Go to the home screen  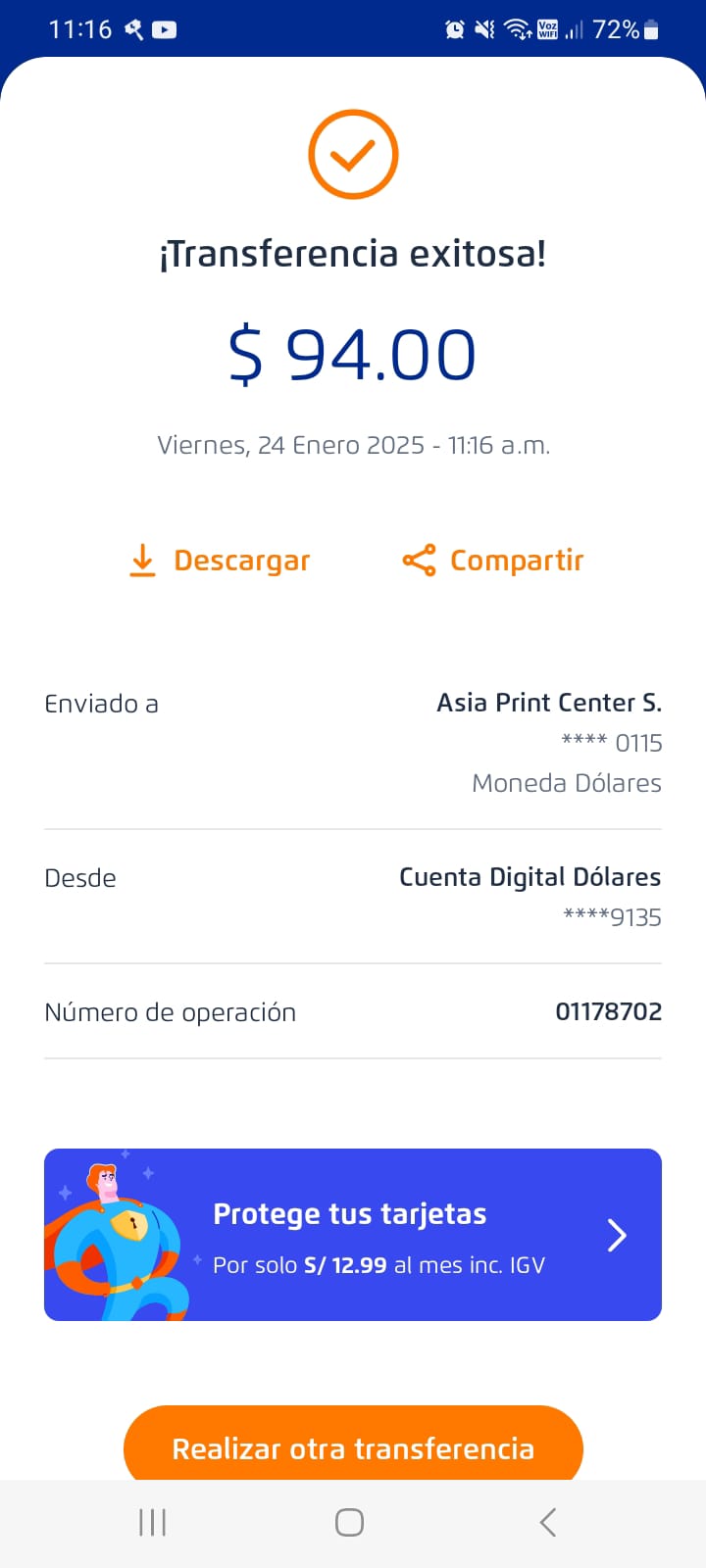(x=349, y=1522)
